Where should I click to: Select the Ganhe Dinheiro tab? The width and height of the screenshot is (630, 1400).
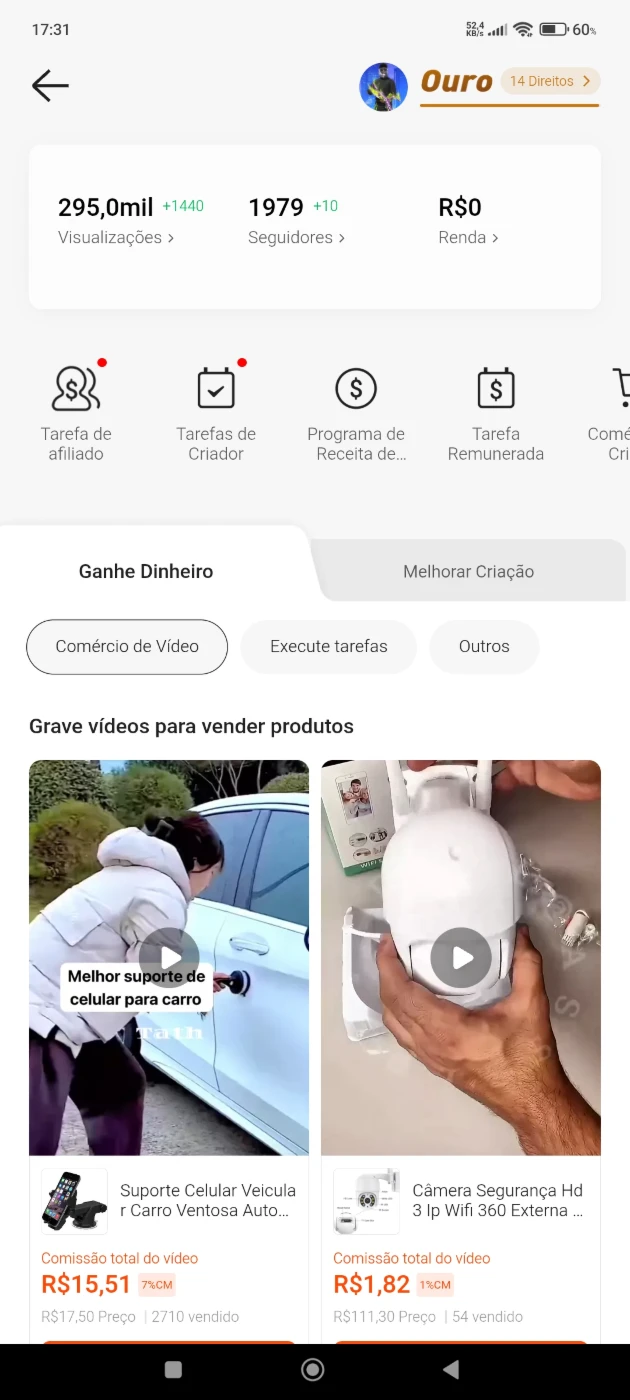146,572
